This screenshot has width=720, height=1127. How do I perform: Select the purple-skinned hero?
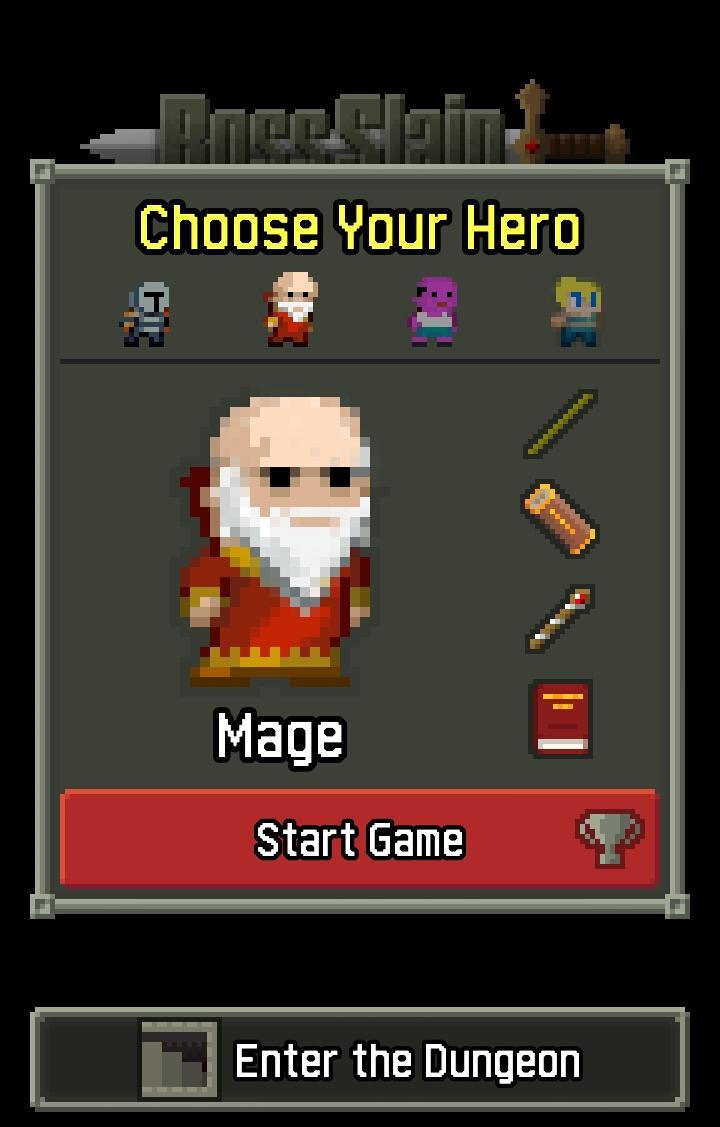click(434, 312)
